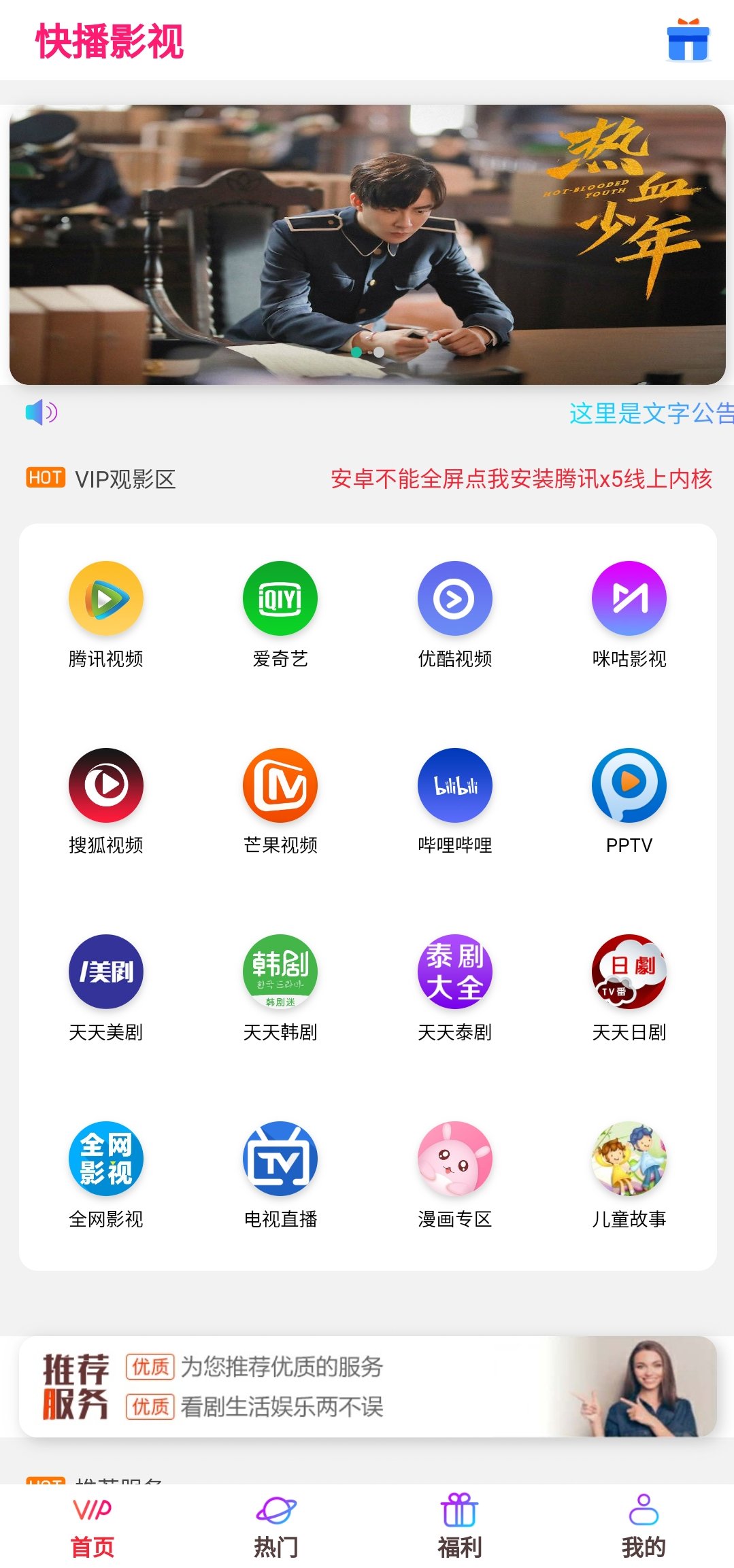734x1568 pixels.
Task: Open 优酷视频 from the VIP grid
Action: (454, 598)
